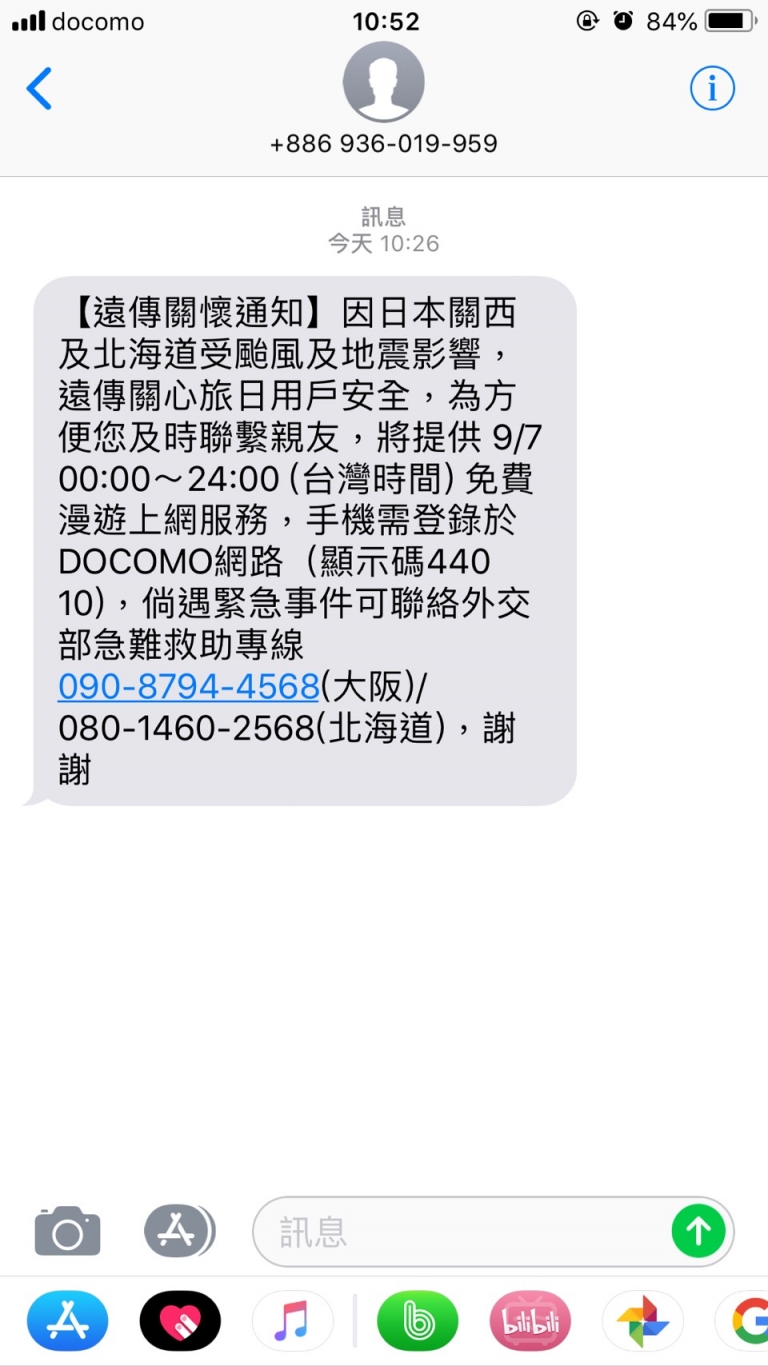Tap the sender's contact avatar

pos(384,82)
